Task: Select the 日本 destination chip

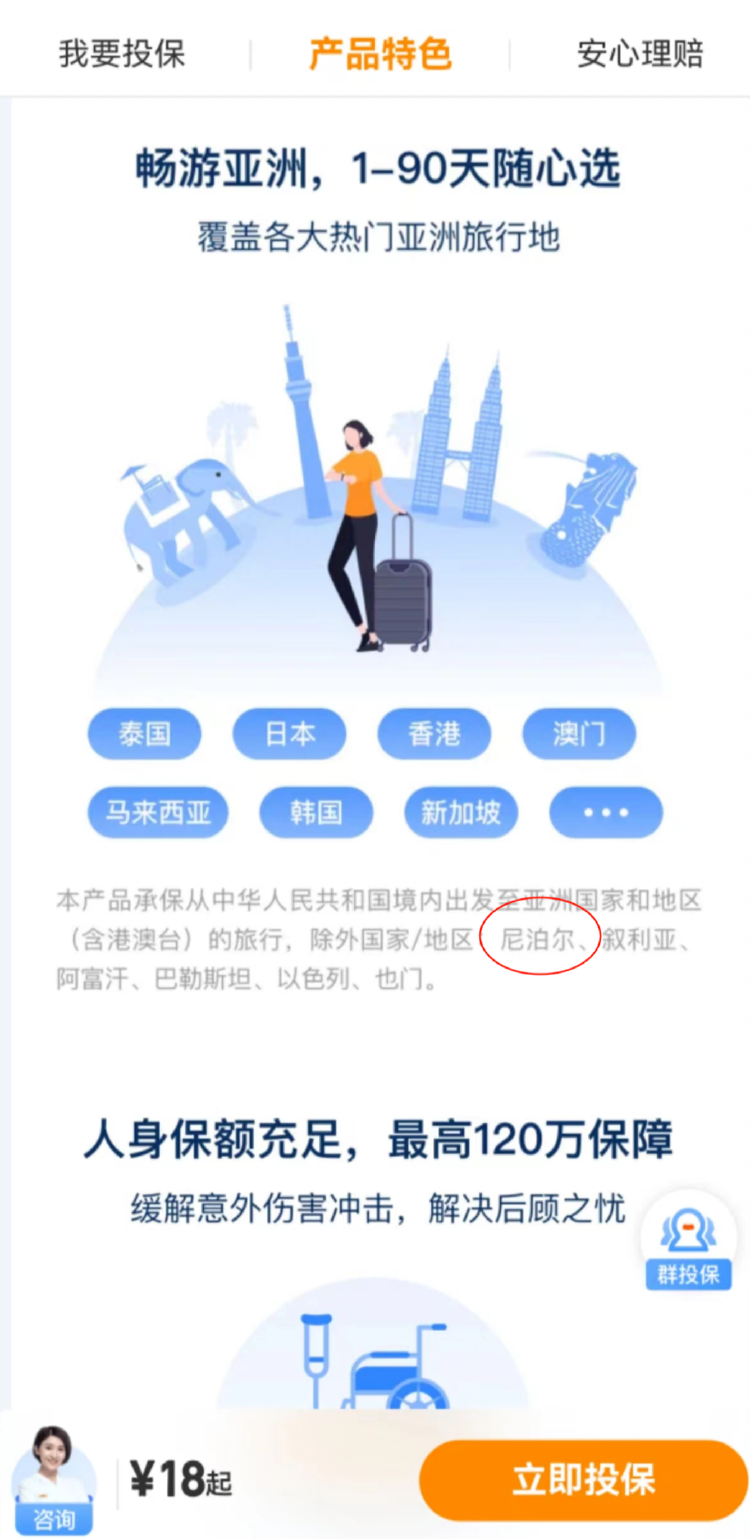Action: tap(289, 735)
